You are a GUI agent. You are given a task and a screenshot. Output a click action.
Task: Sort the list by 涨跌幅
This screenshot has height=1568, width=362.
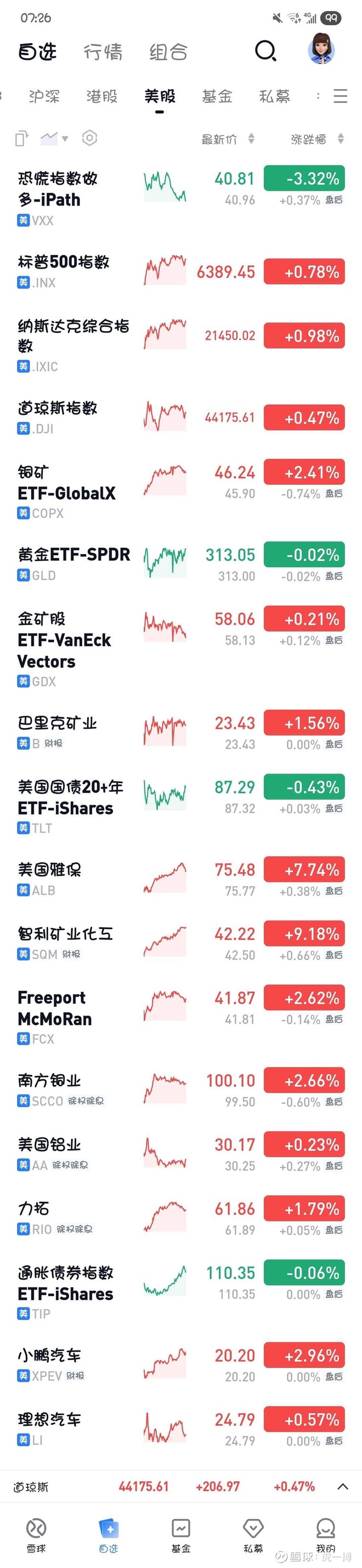316,139
